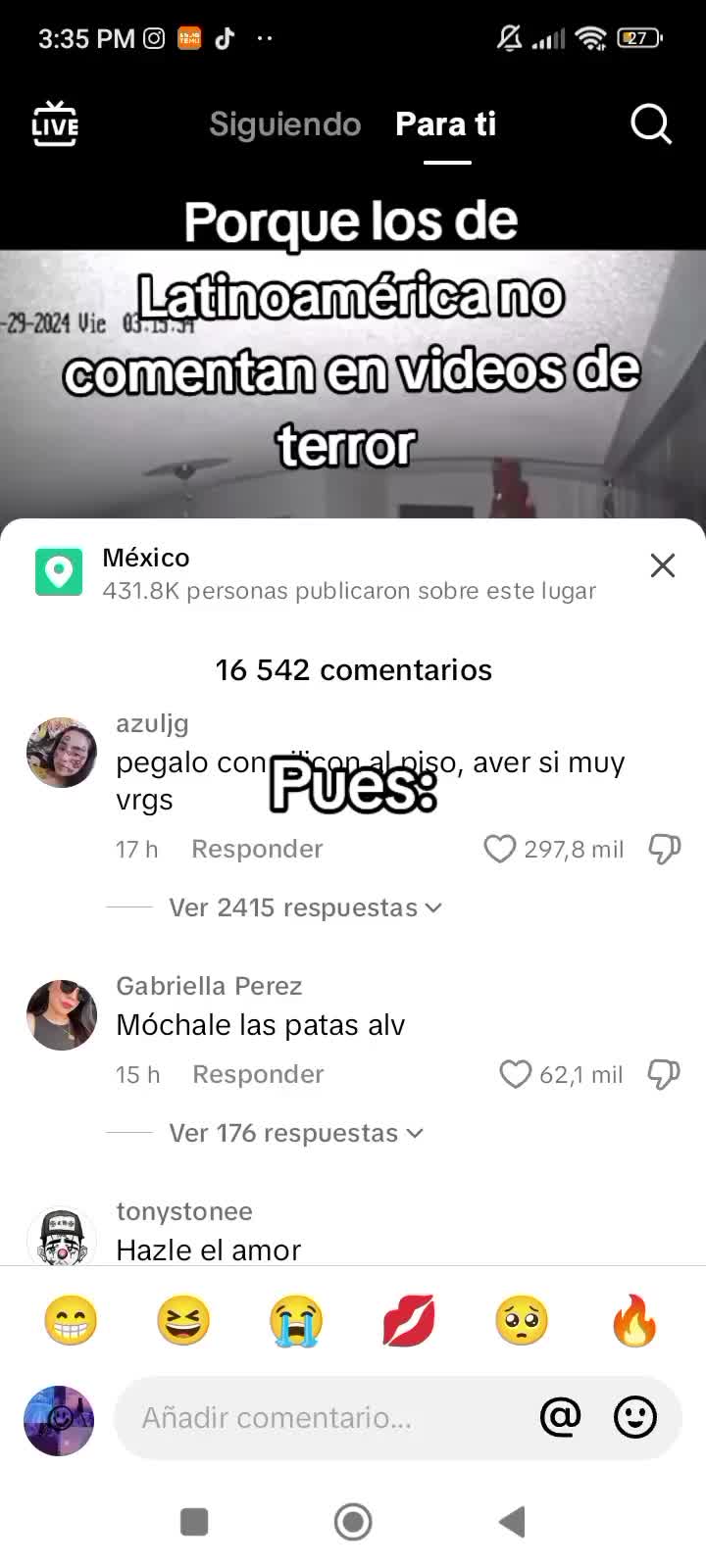The height and width of the screenshot is (1568, 706).
Task: Dislike Gabriella Perez's comment
Action: tap(664, 1074)
